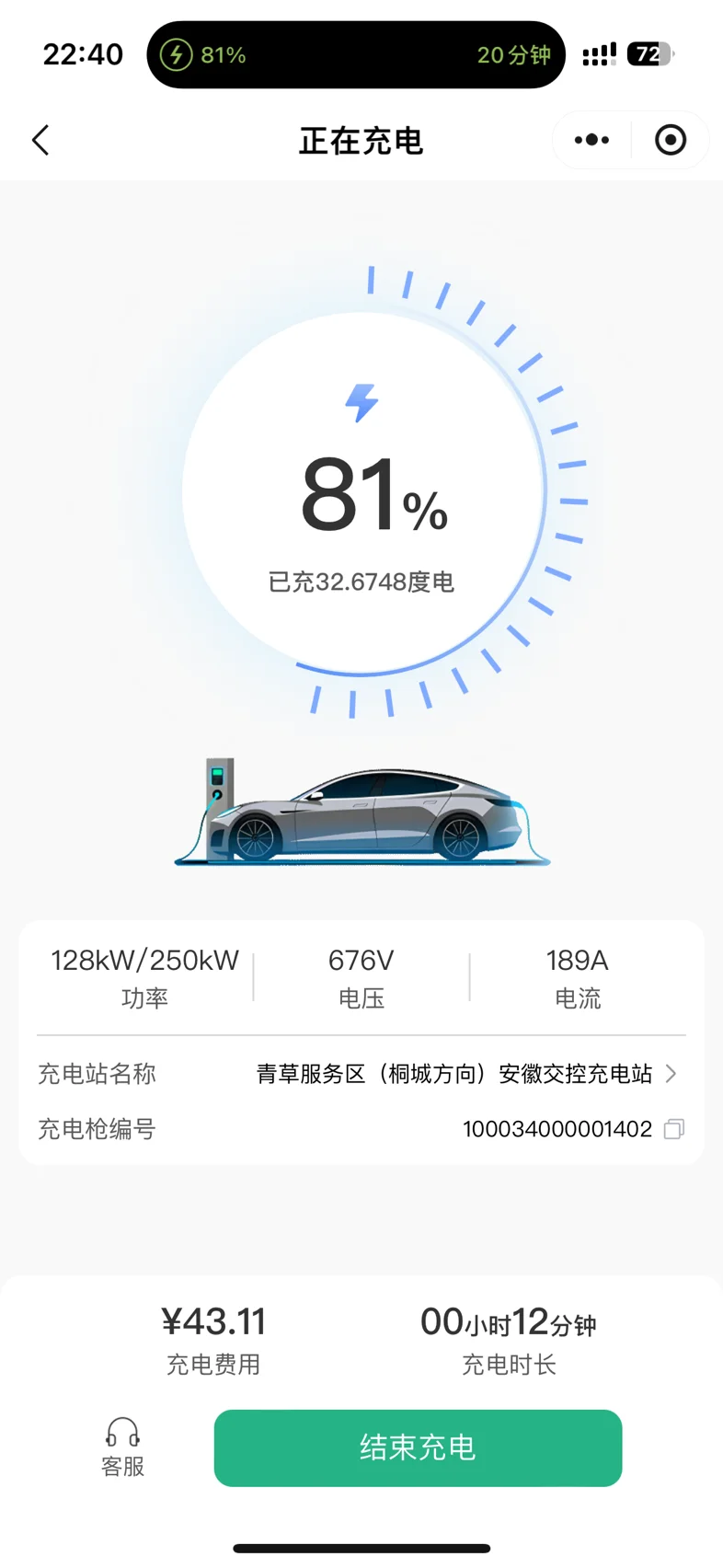723x1568 pixels.
Task: Open the mini program more-options menu
Action: click(591, 140)
